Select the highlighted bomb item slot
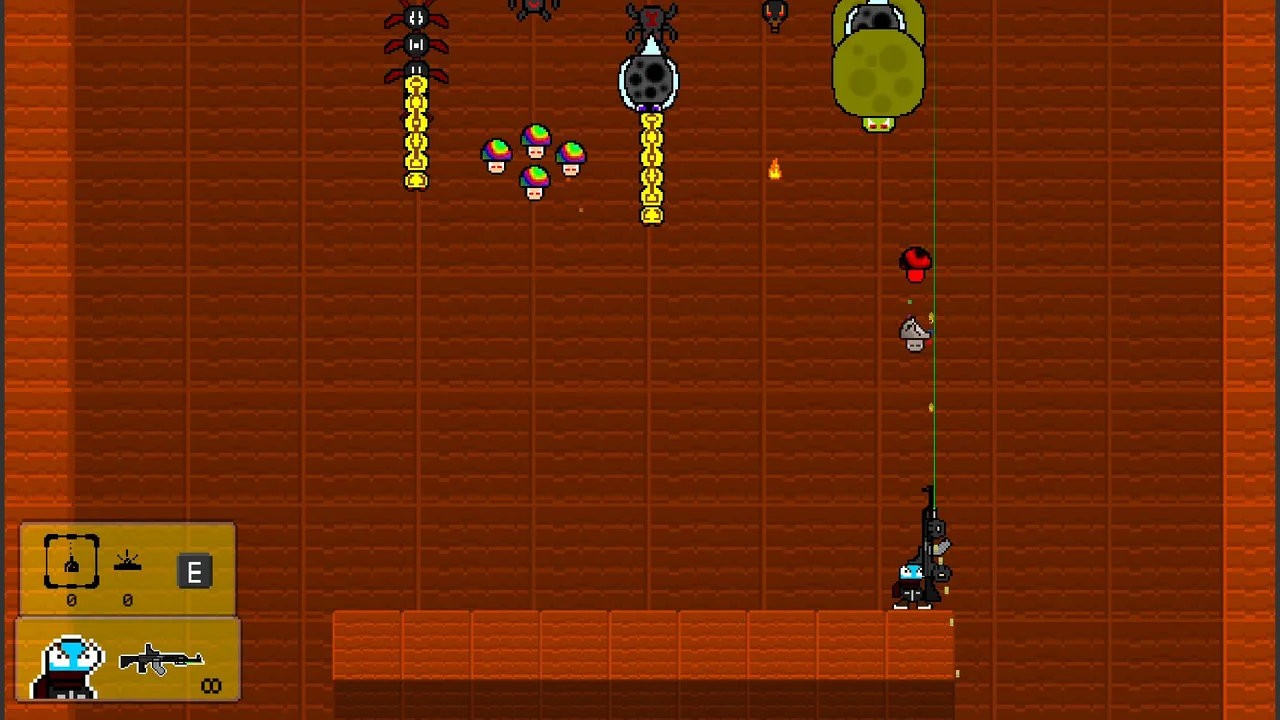The height and width of the screenshot is (720, 1280). [x=71, y=561]
